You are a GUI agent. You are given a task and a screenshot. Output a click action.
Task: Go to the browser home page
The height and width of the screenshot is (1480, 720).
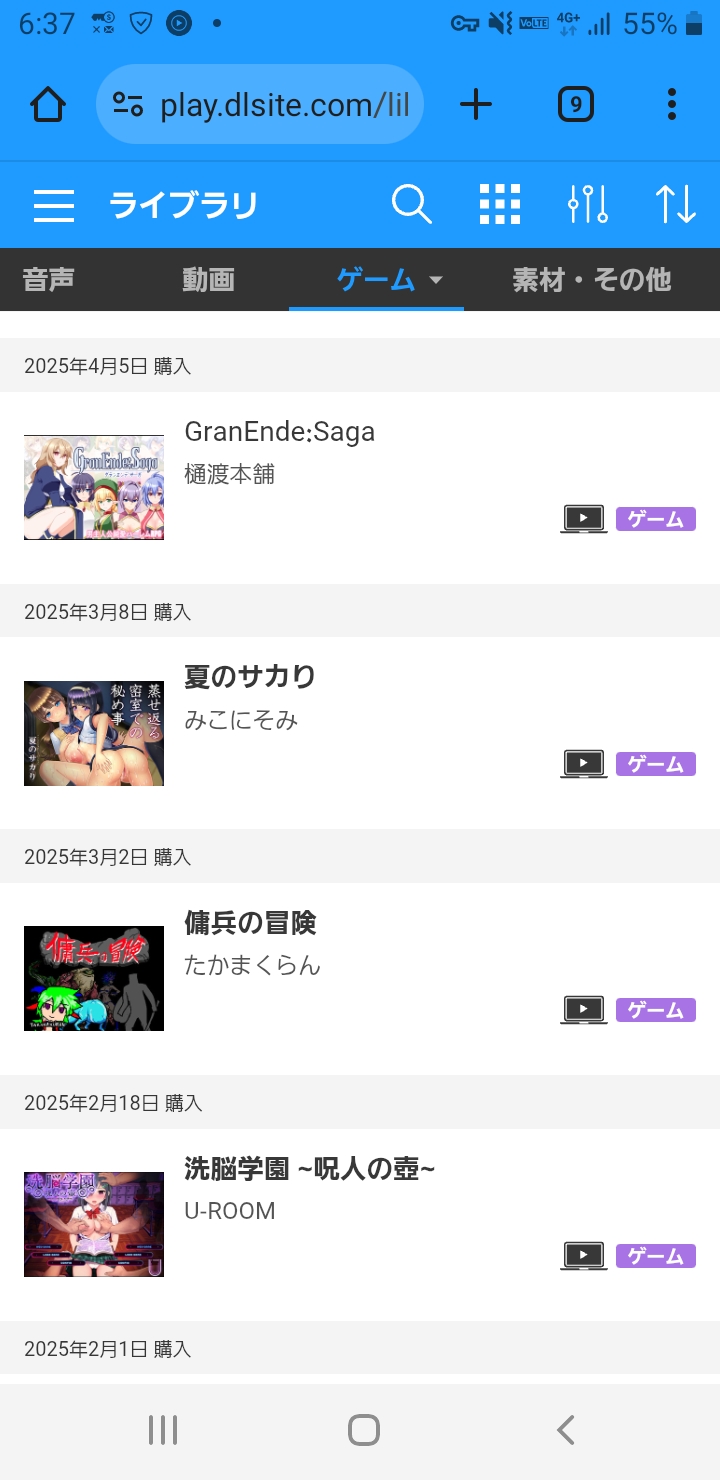(x=48, y=104)
